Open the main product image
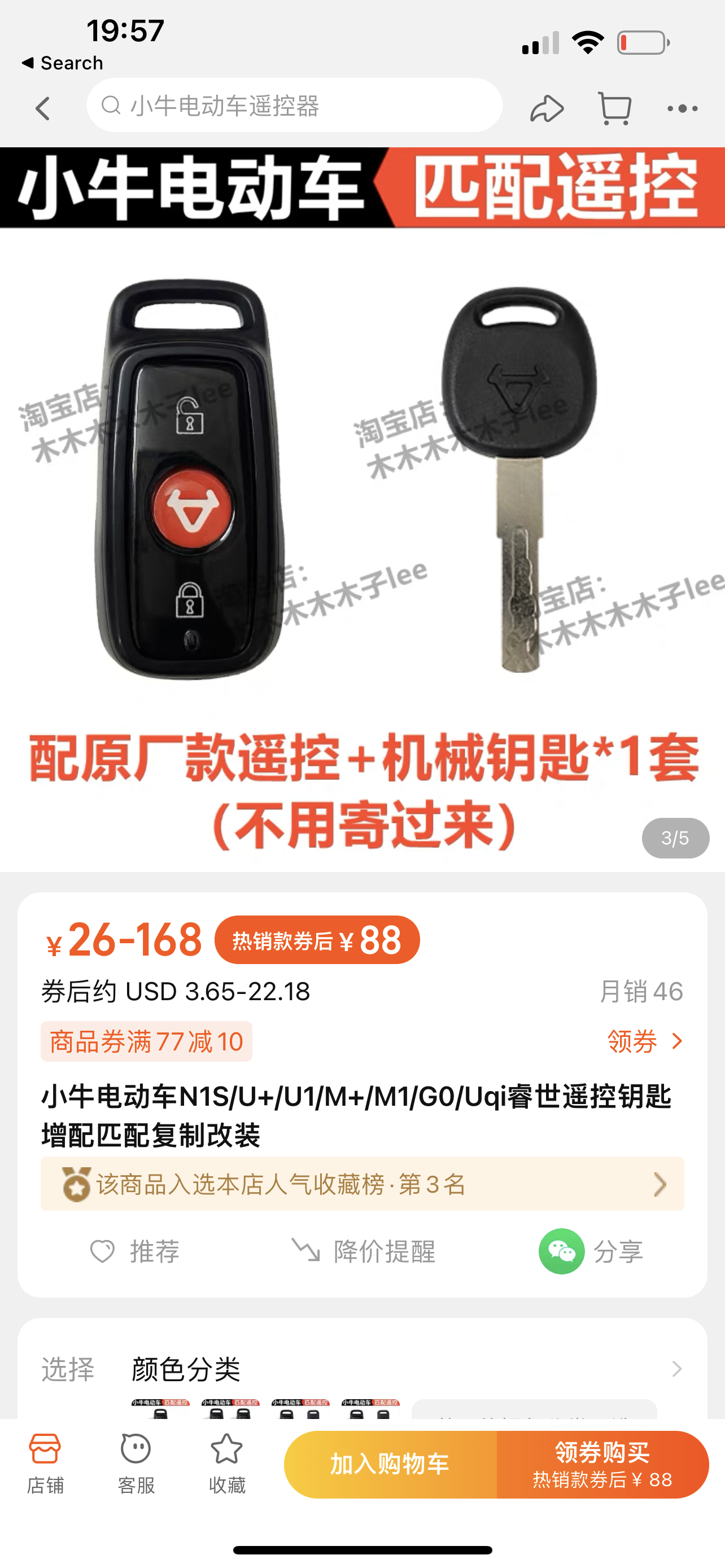The width and height of the screenshot is (725, 1568). coord(362,499)
